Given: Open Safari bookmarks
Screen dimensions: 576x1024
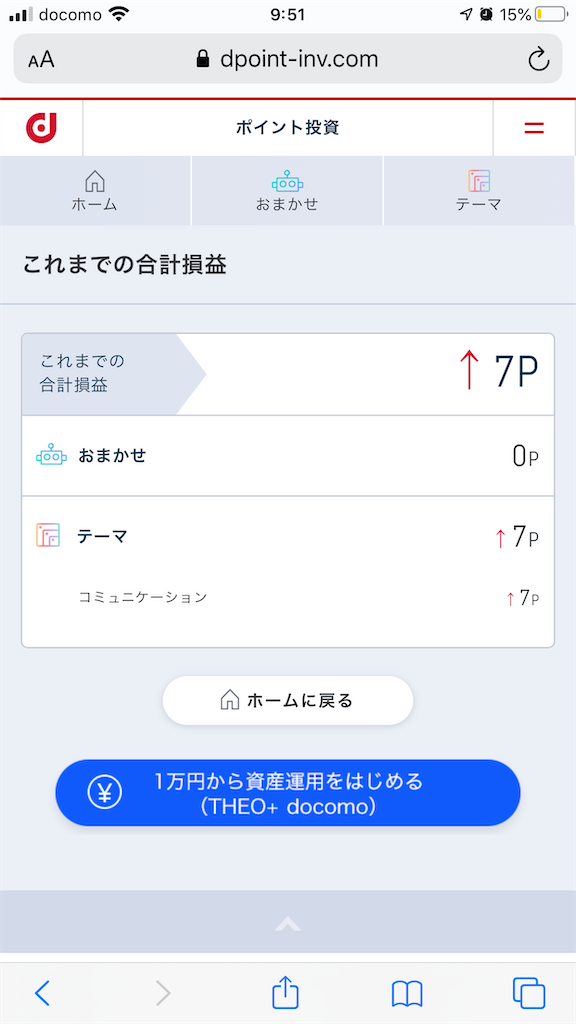Looking at the screenshot, I should pyautogui.click(x=408, y=994).
